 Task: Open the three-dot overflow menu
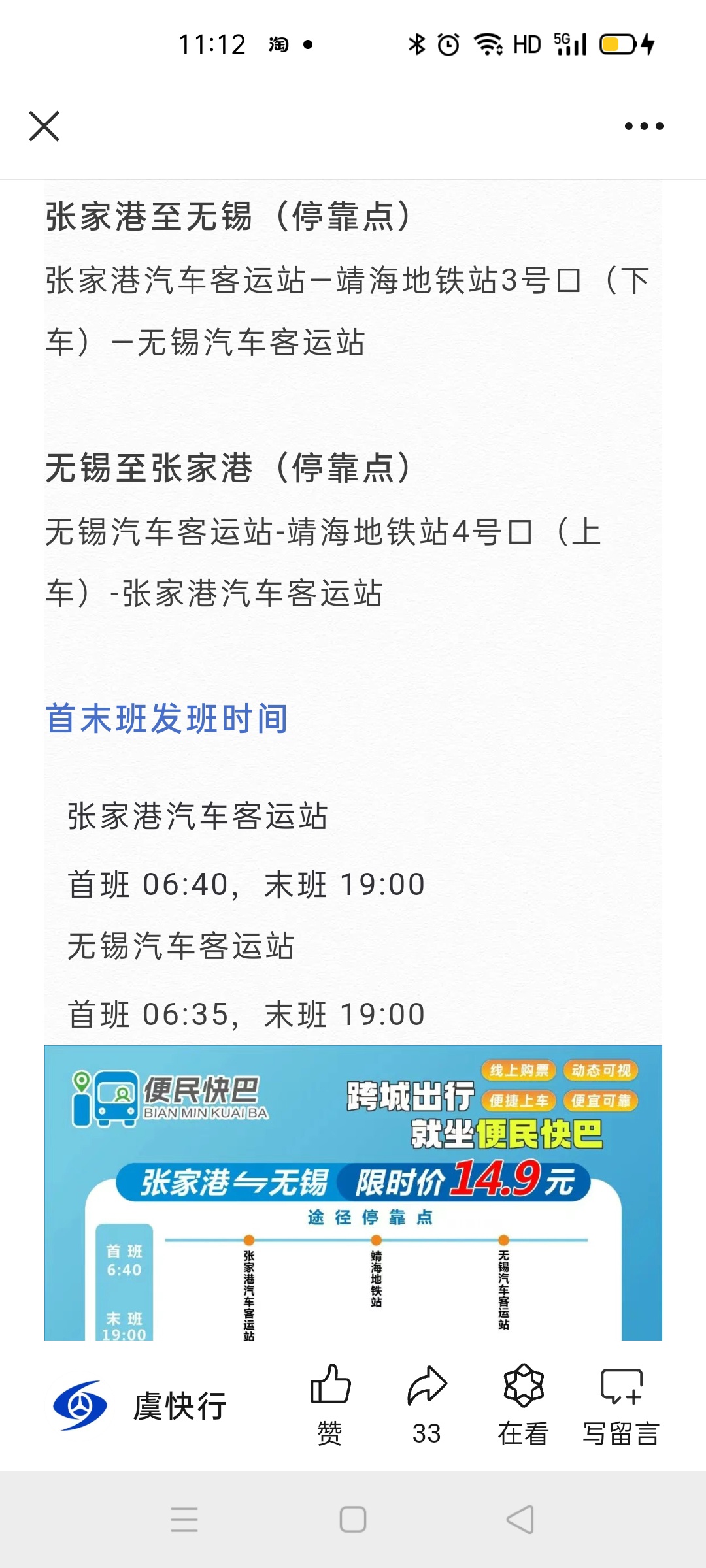644,126
